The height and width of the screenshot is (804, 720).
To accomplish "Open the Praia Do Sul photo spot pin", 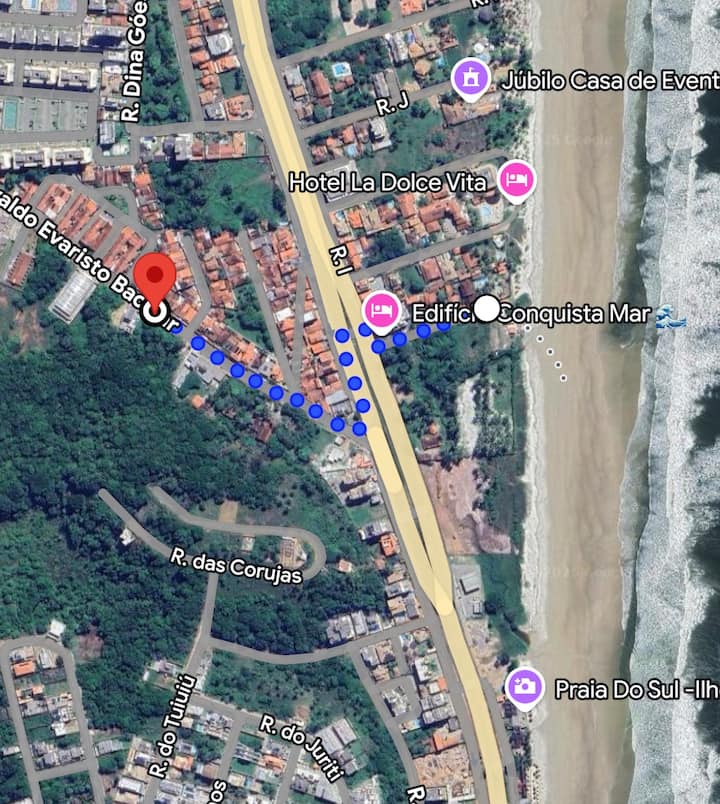I will click(524, 686).
